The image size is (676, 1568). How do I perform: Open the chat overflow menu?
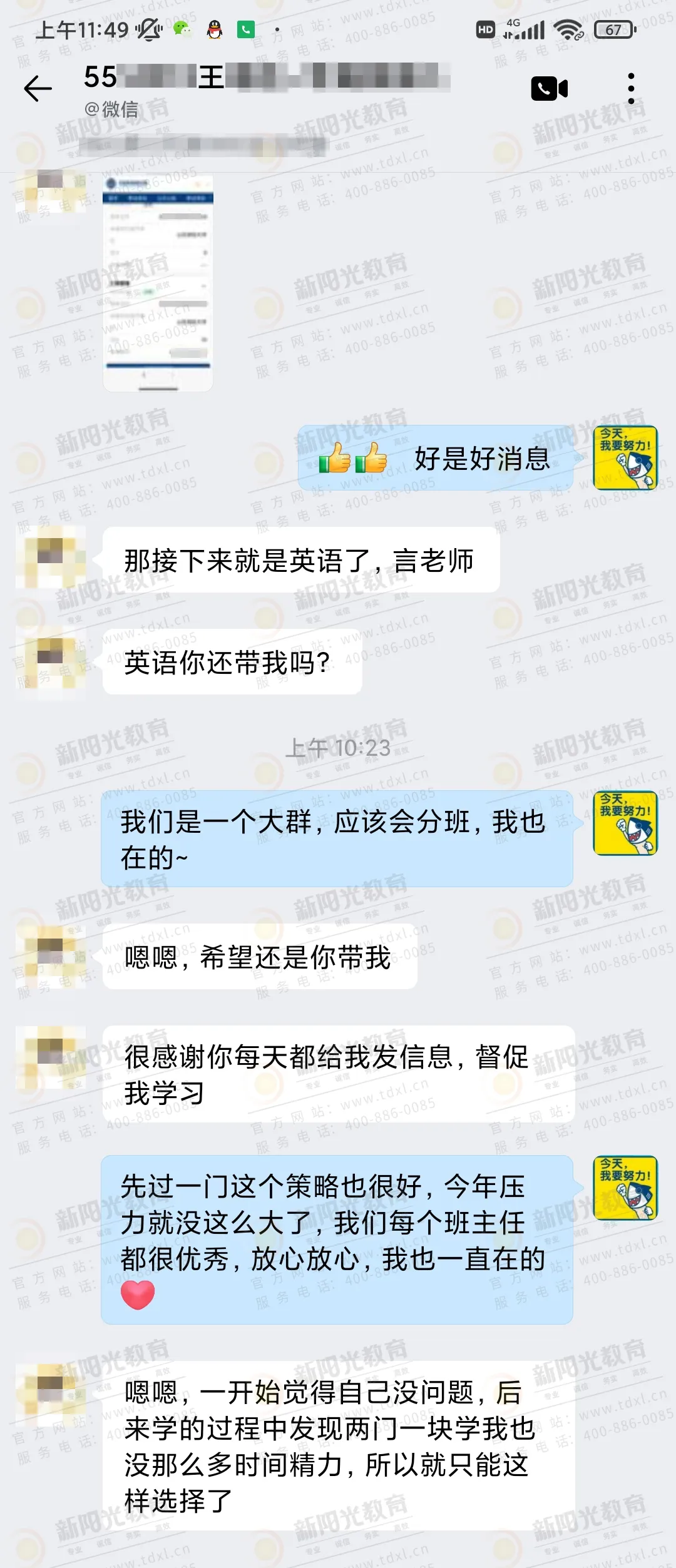pyautogui.click(x=631, y=89)
